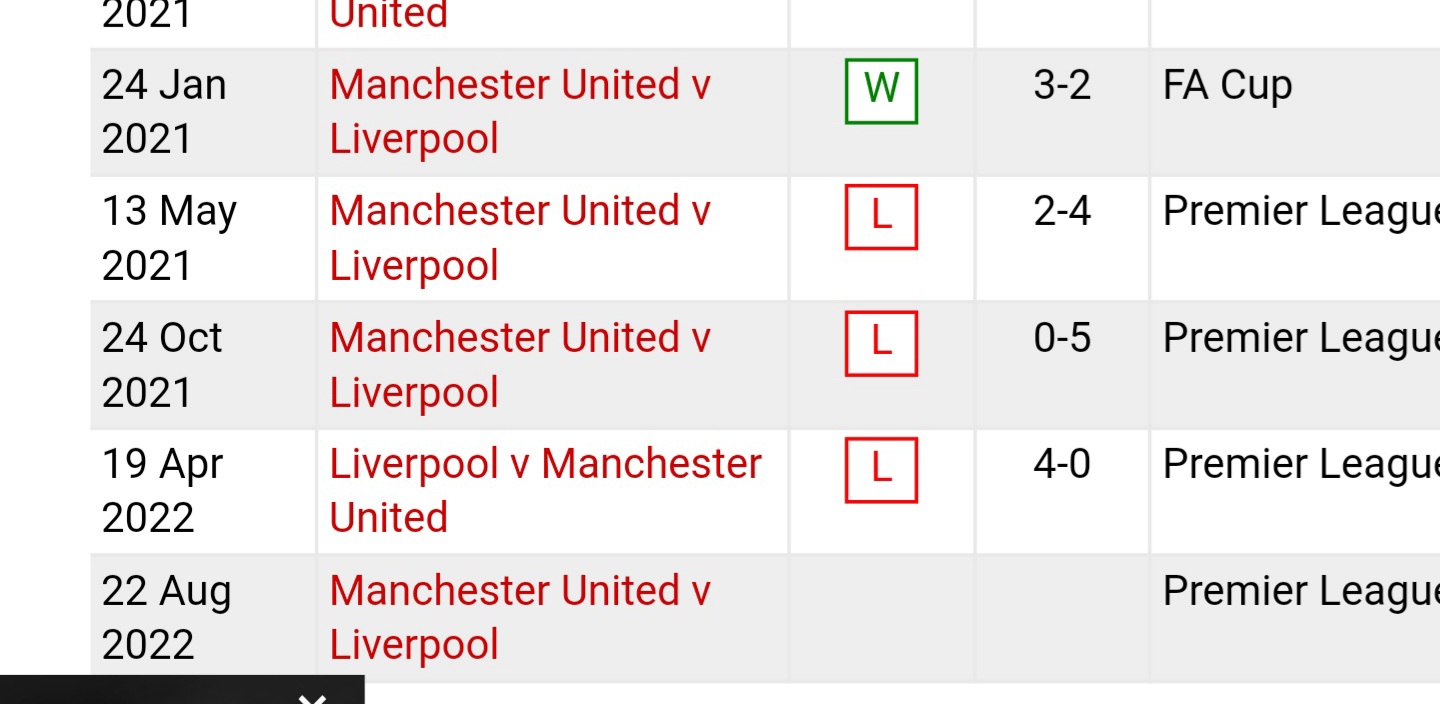Viewport: 1440px width, 704px height.
Task: Open the 22 Aug 2022 Manchester United v Liverpool link
Action: [519, 591]
